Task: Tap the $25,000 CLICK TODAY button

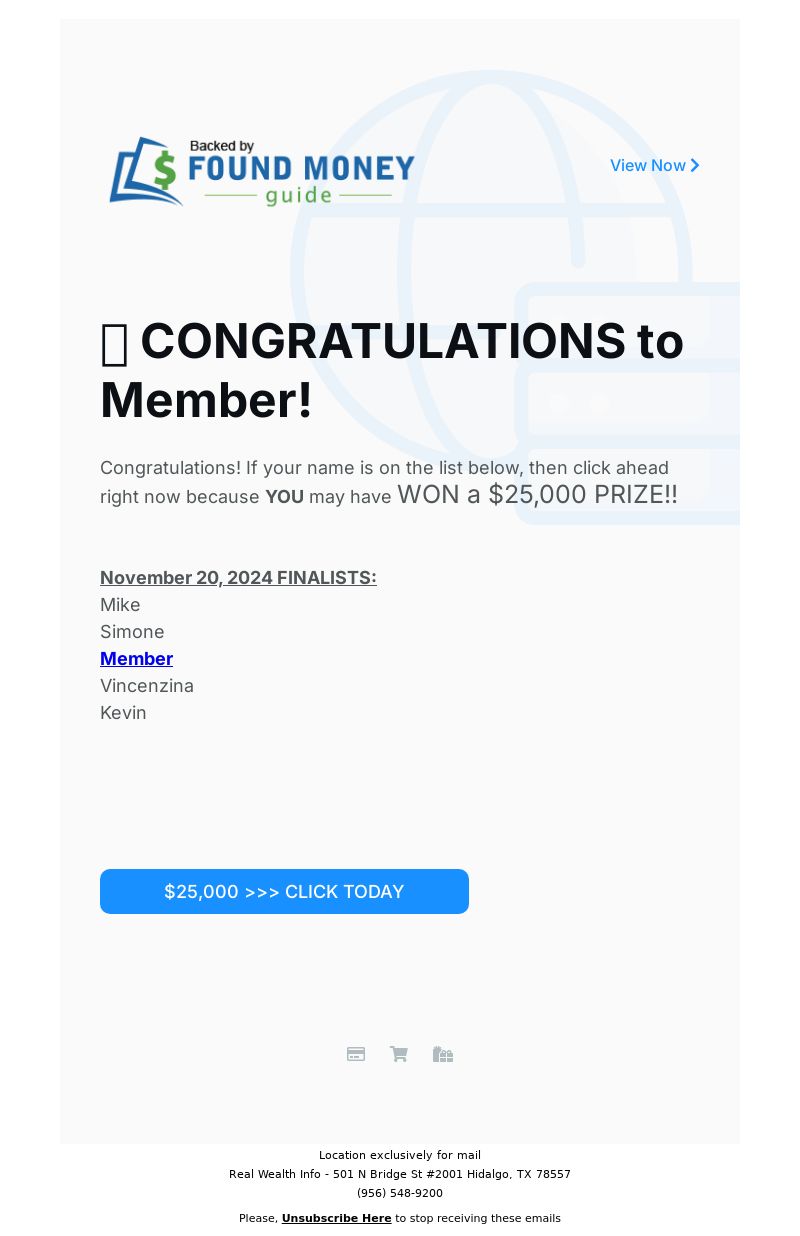Action: [284, 891]
